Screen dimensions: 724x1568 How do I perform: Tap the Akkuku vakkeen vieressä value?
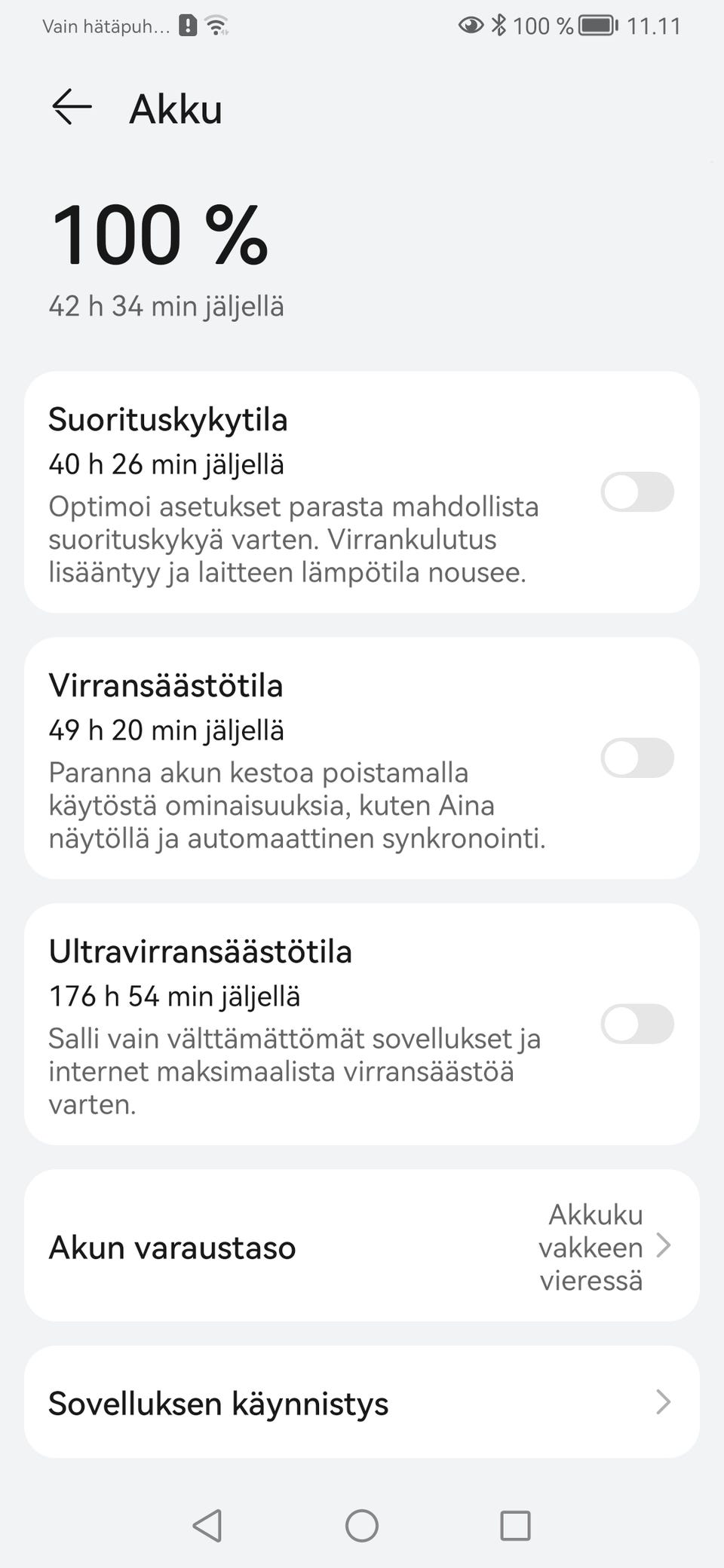pyautogui.click(x=591, y=1246)
